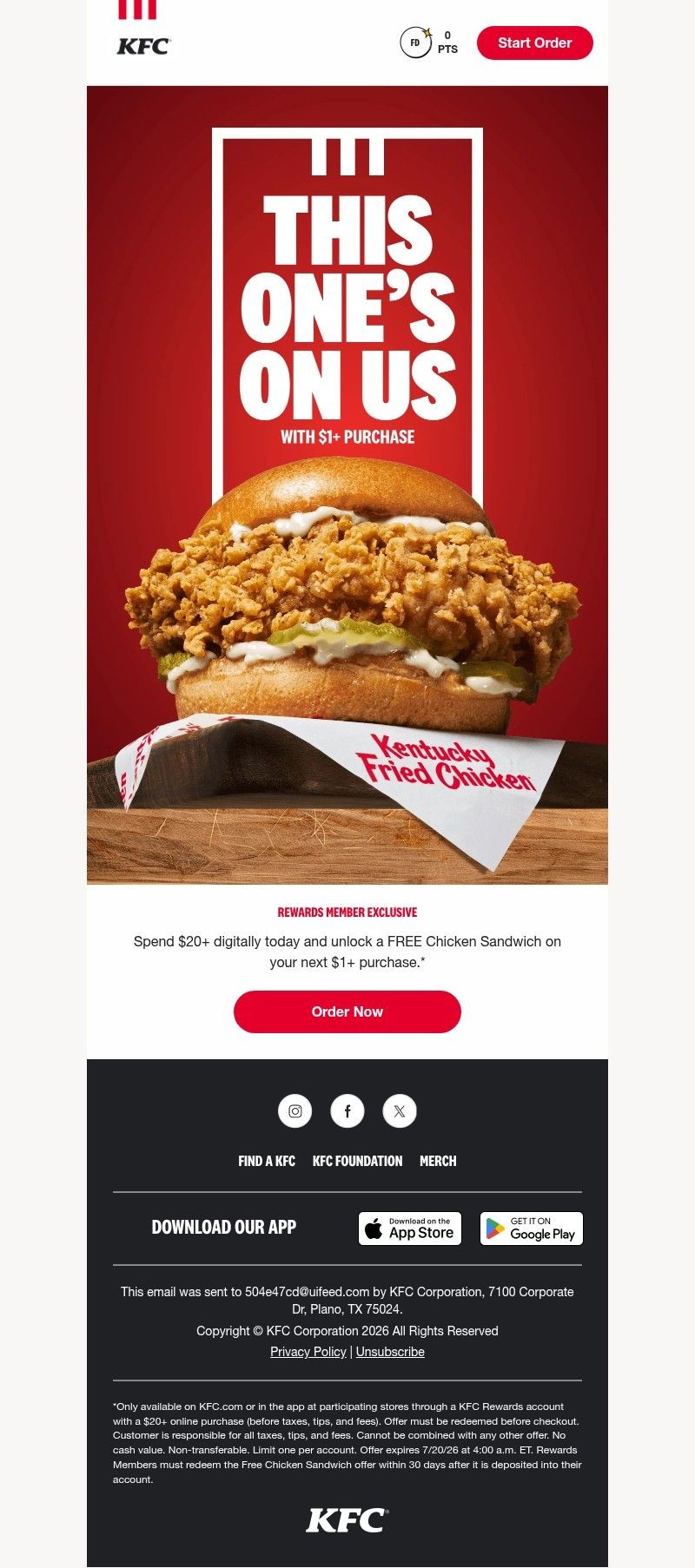The height and width of the screenshot is (1568, 695).
Task: Open KFC's Facebook page
Action: pyautogui.click(x=347, y=1110)
